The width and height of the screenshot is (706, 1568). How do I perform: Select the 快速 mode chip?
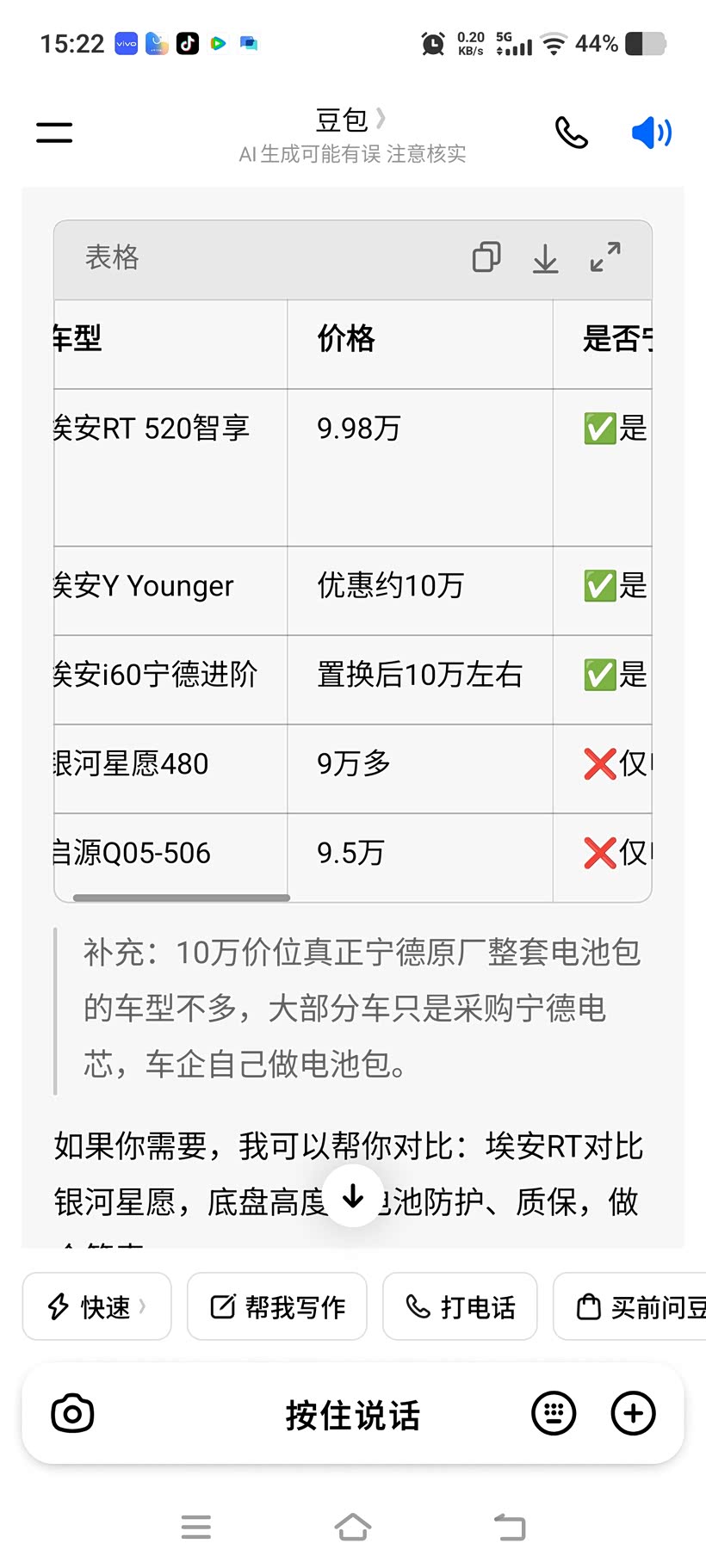click(96, 1306)
